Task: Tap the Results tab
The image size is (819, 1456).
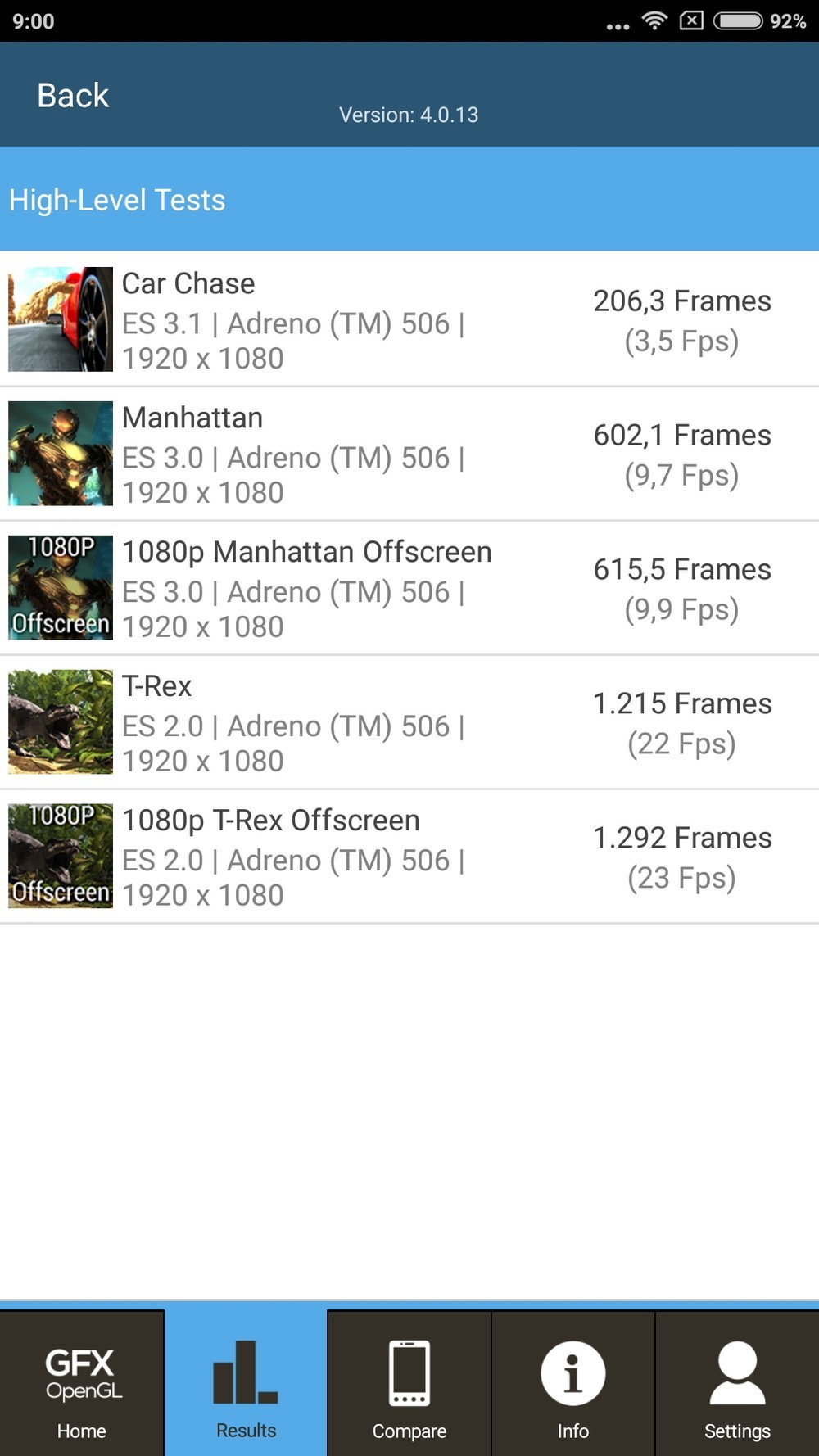Action: tap(246, 1384)
